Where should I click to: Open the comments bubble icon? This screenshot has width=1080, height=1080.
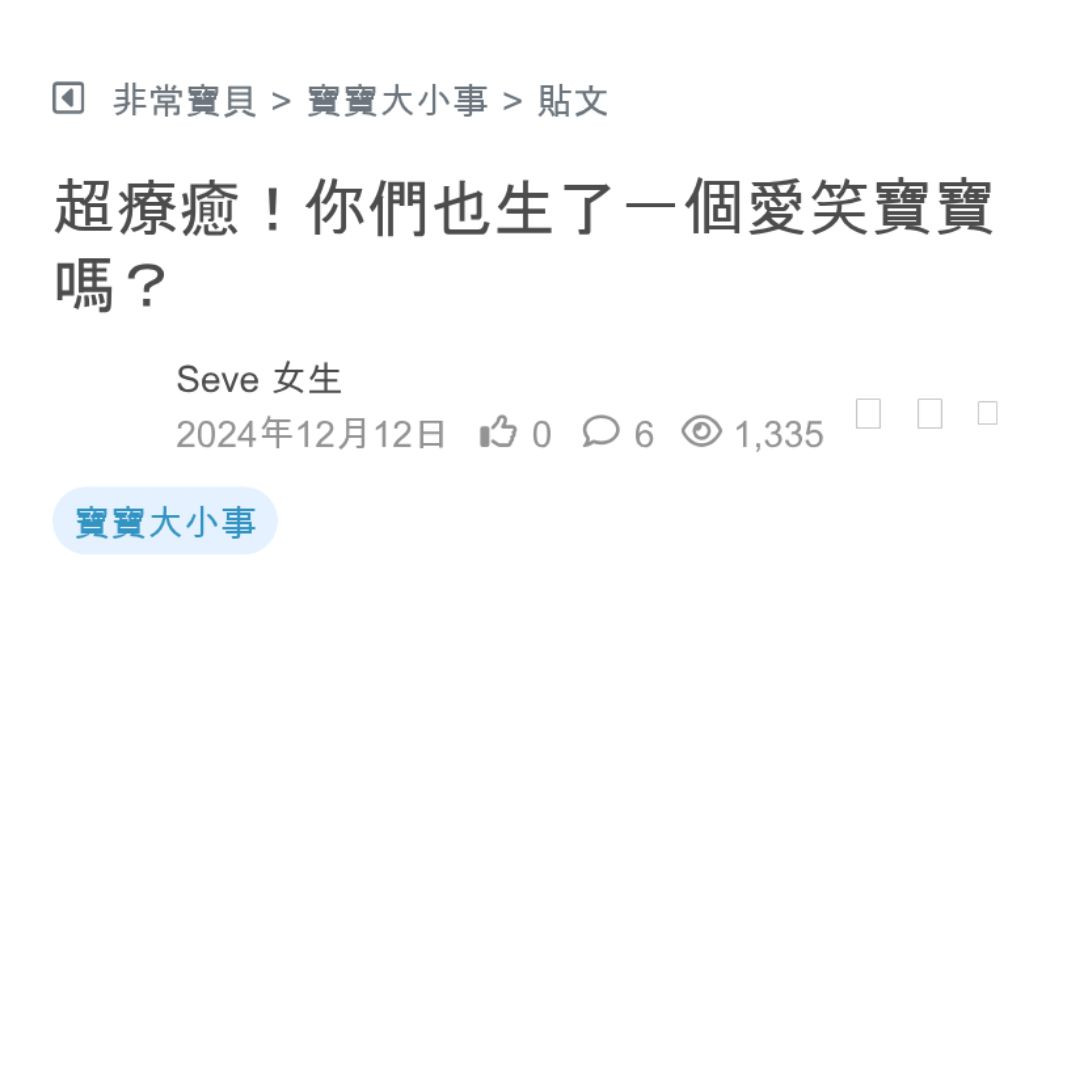[600, 432]
